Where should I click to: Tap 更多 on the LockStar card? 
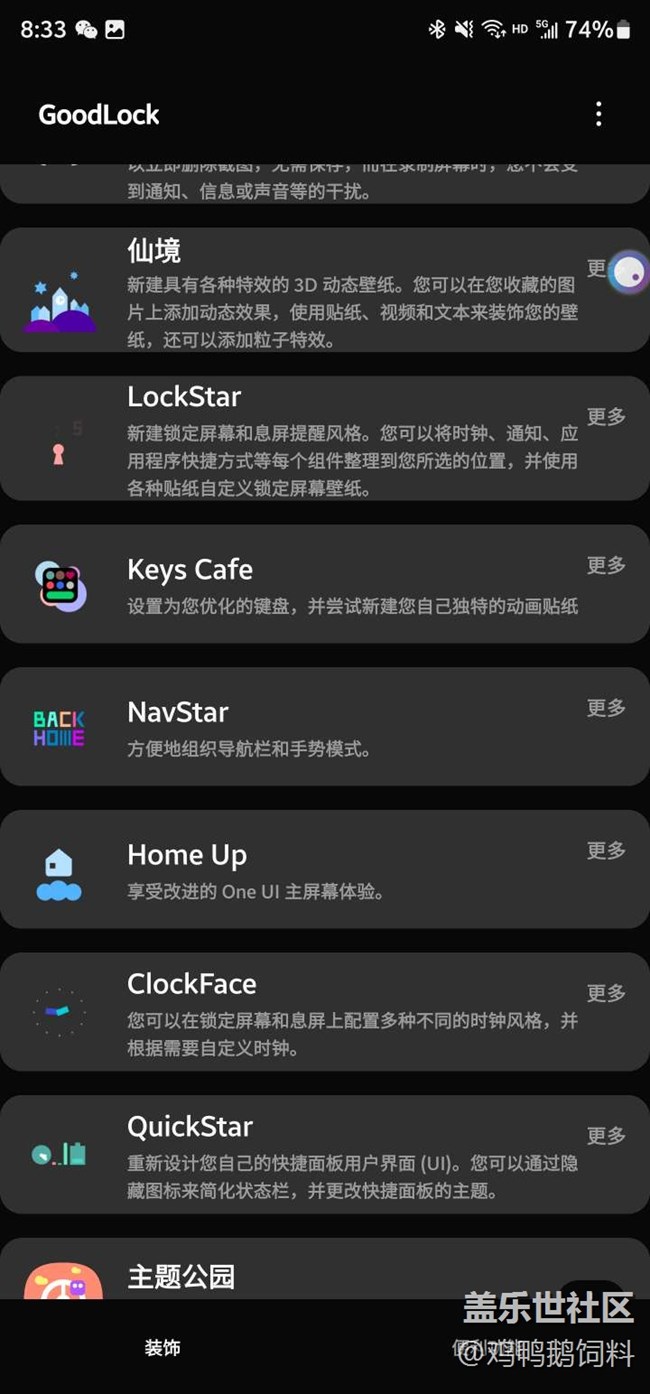click(x=606, y=416)
